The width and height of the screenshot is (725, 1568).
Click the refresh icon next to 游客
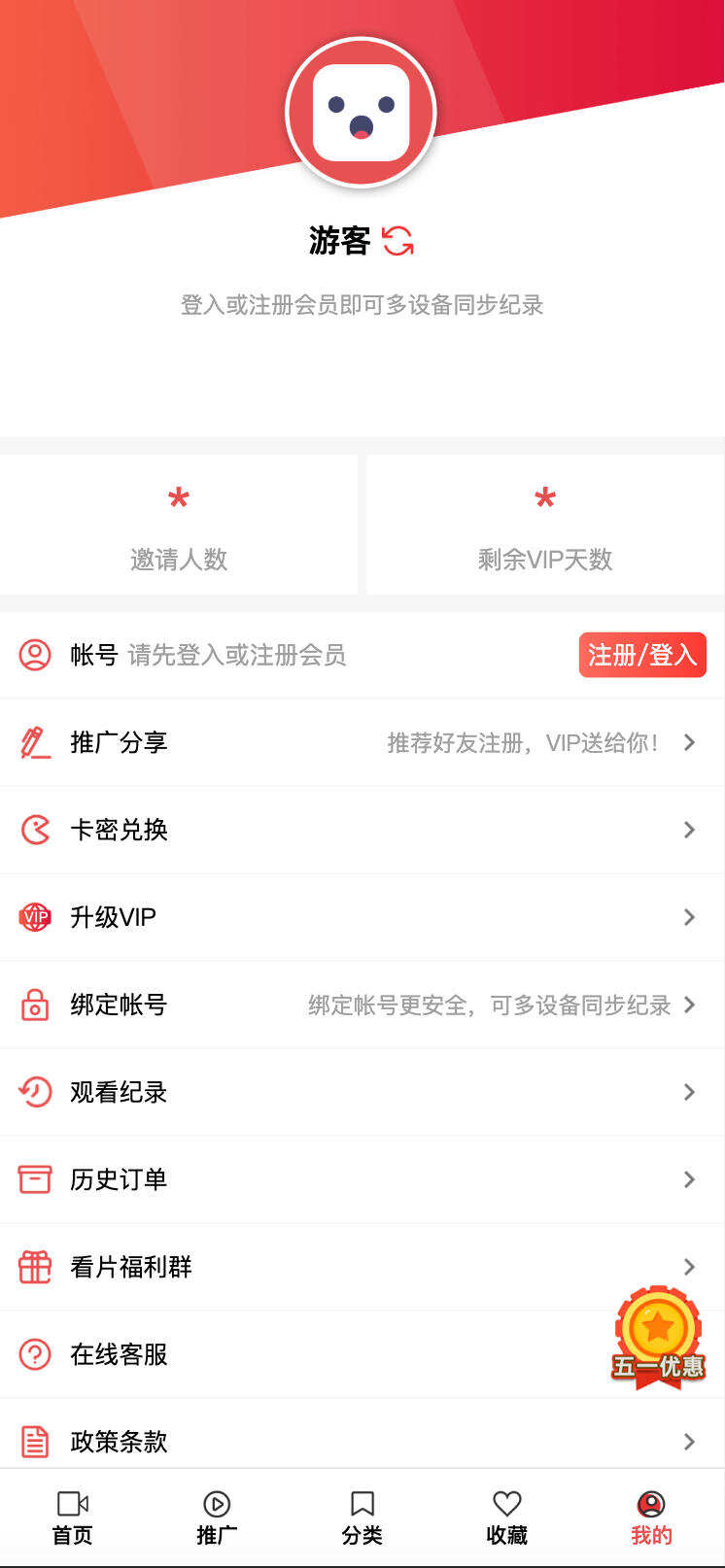(398, 240)
